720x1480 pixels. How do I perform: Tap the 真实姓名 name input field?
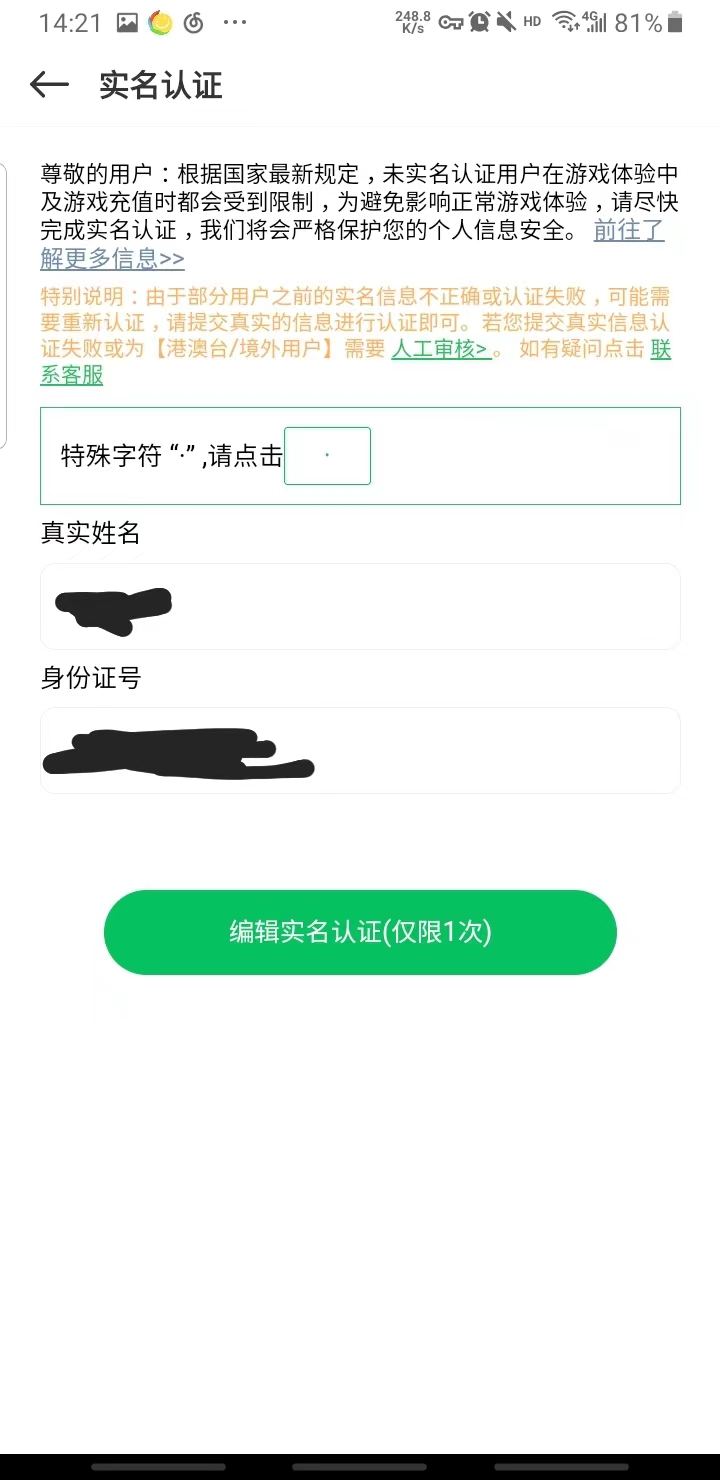click(x=360, y=606)
